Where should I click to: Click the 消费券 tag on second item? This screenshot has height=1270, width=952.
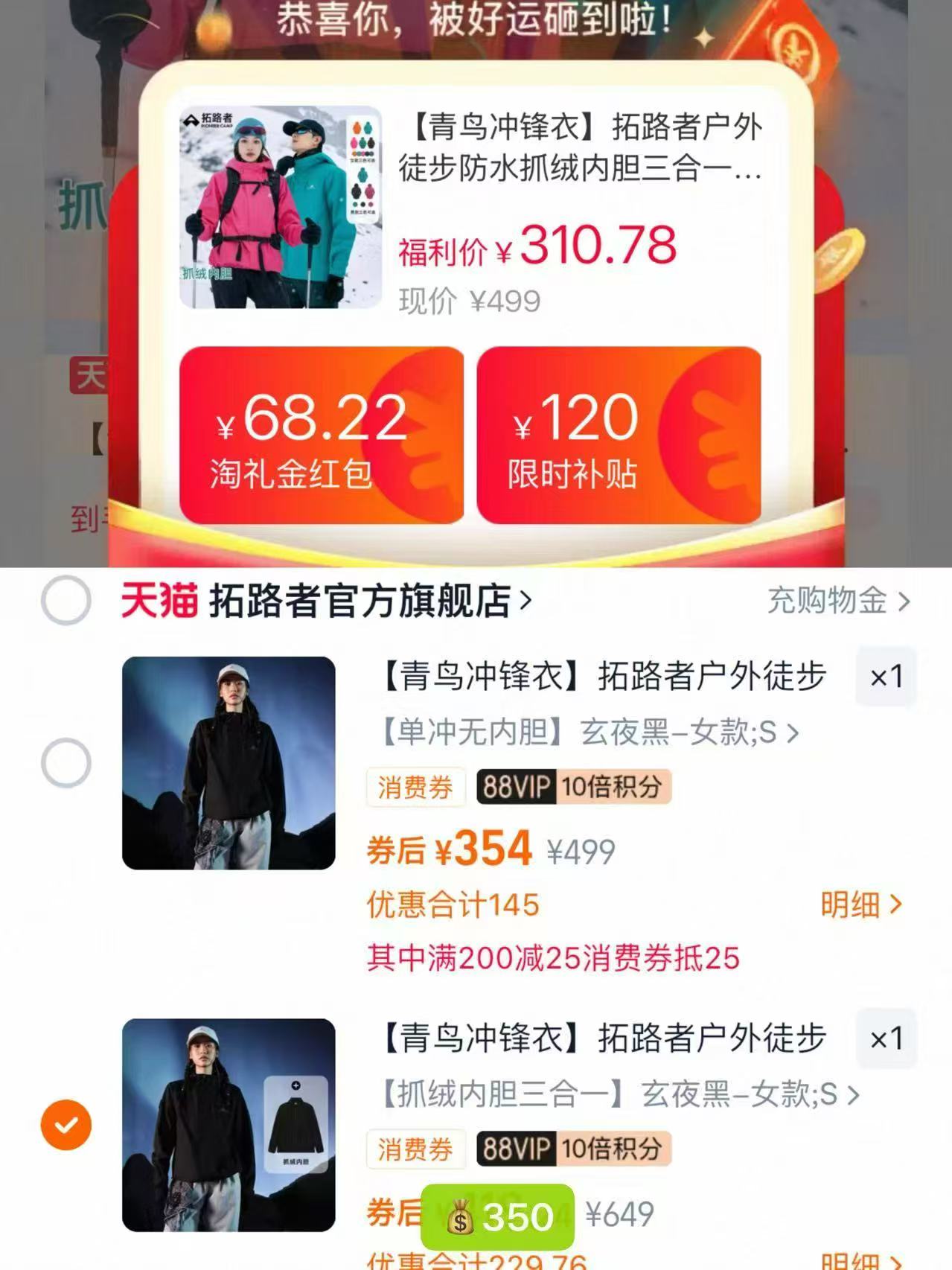(415, 1150)
